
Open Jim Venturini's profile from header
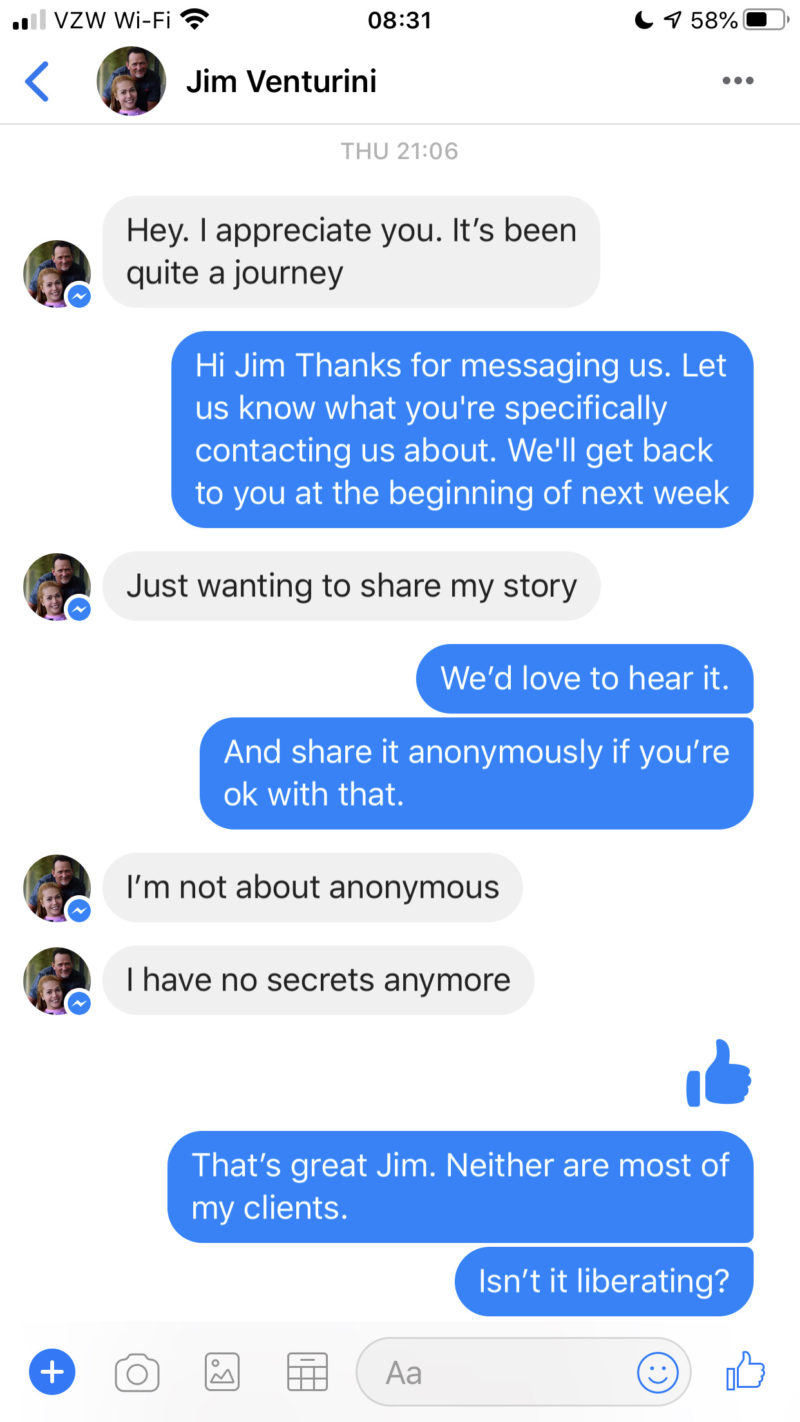click(281, 81)
